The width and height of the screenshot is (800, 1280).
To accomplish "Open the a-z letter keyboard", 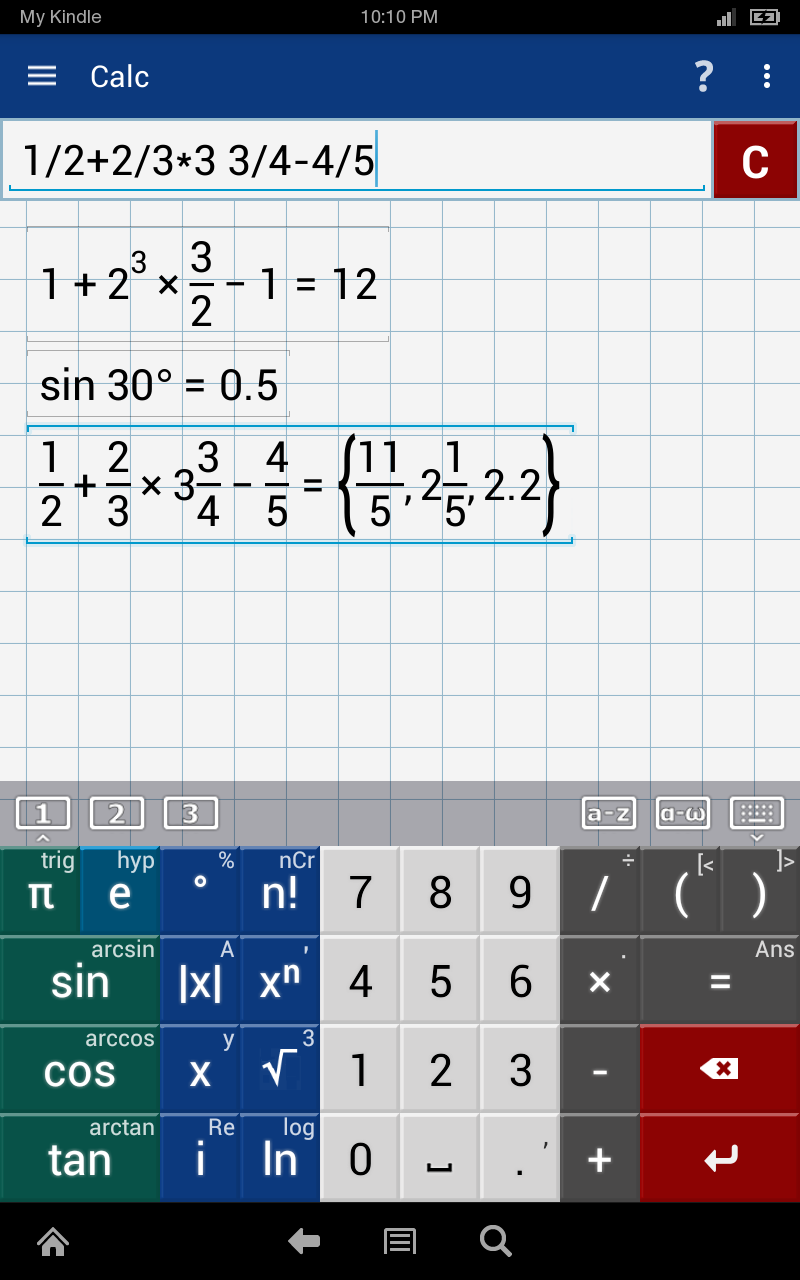I will pyautogui.click(x=608, y=813).
